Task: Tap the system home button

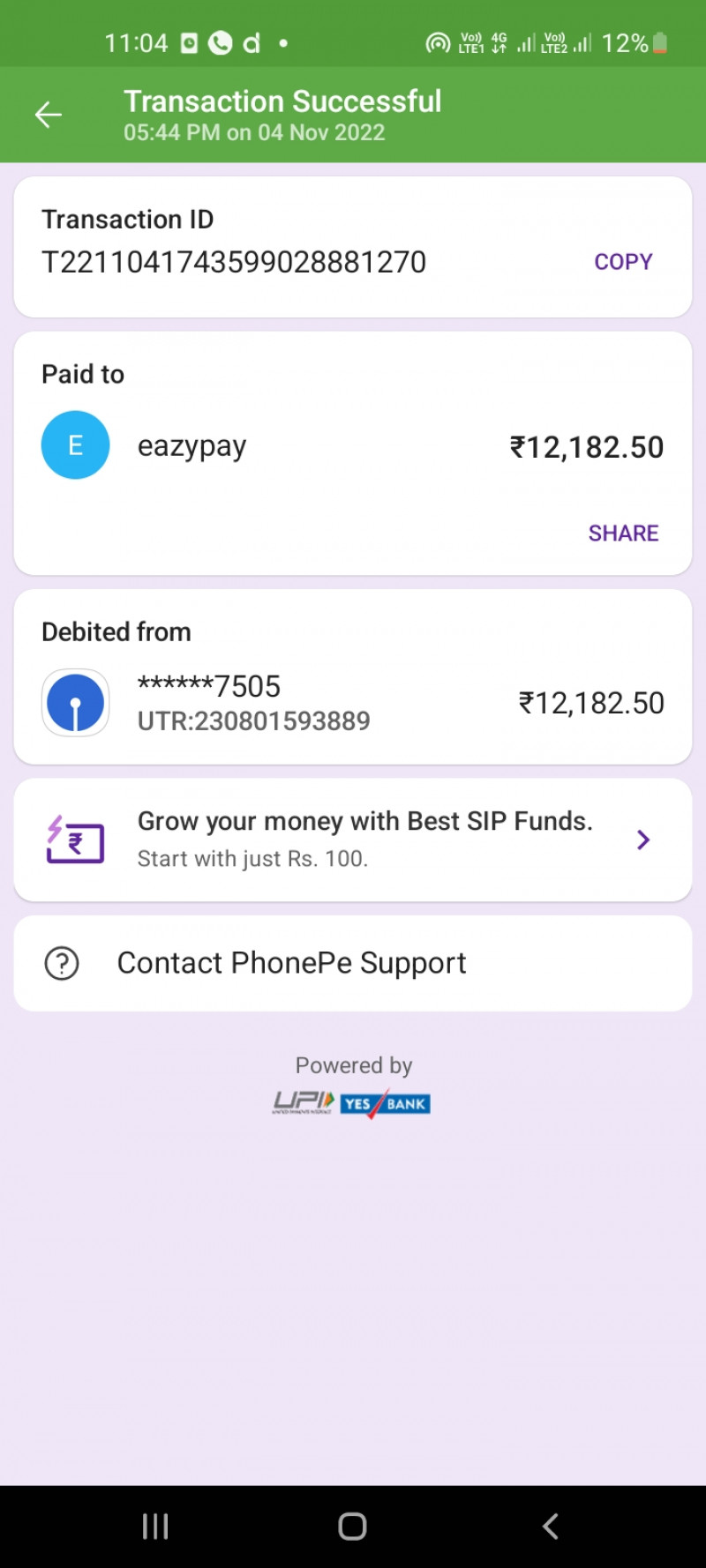Action: (x=352, y=1527)
